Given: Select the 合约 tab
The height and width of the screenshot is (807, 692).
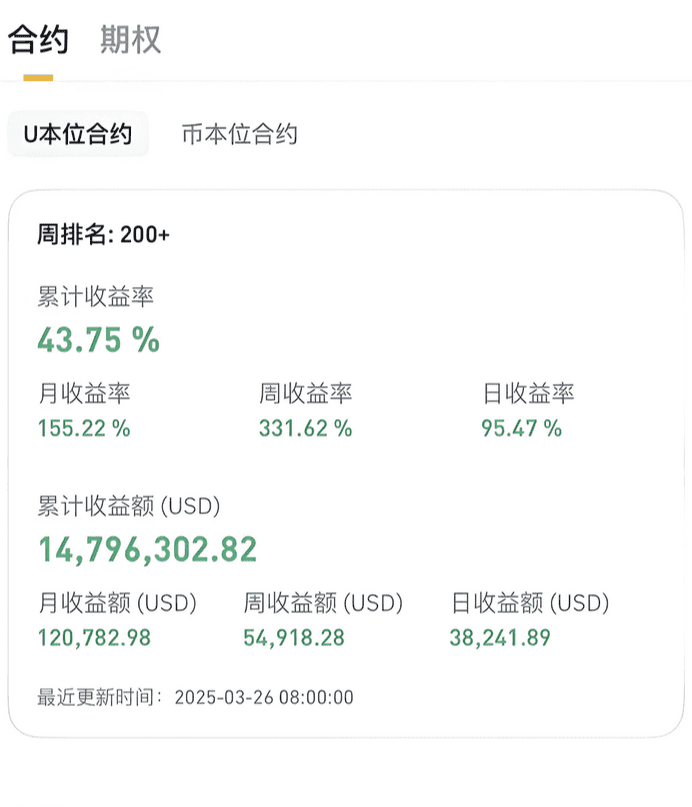Looking at the screenshot, I should [38, 40].
